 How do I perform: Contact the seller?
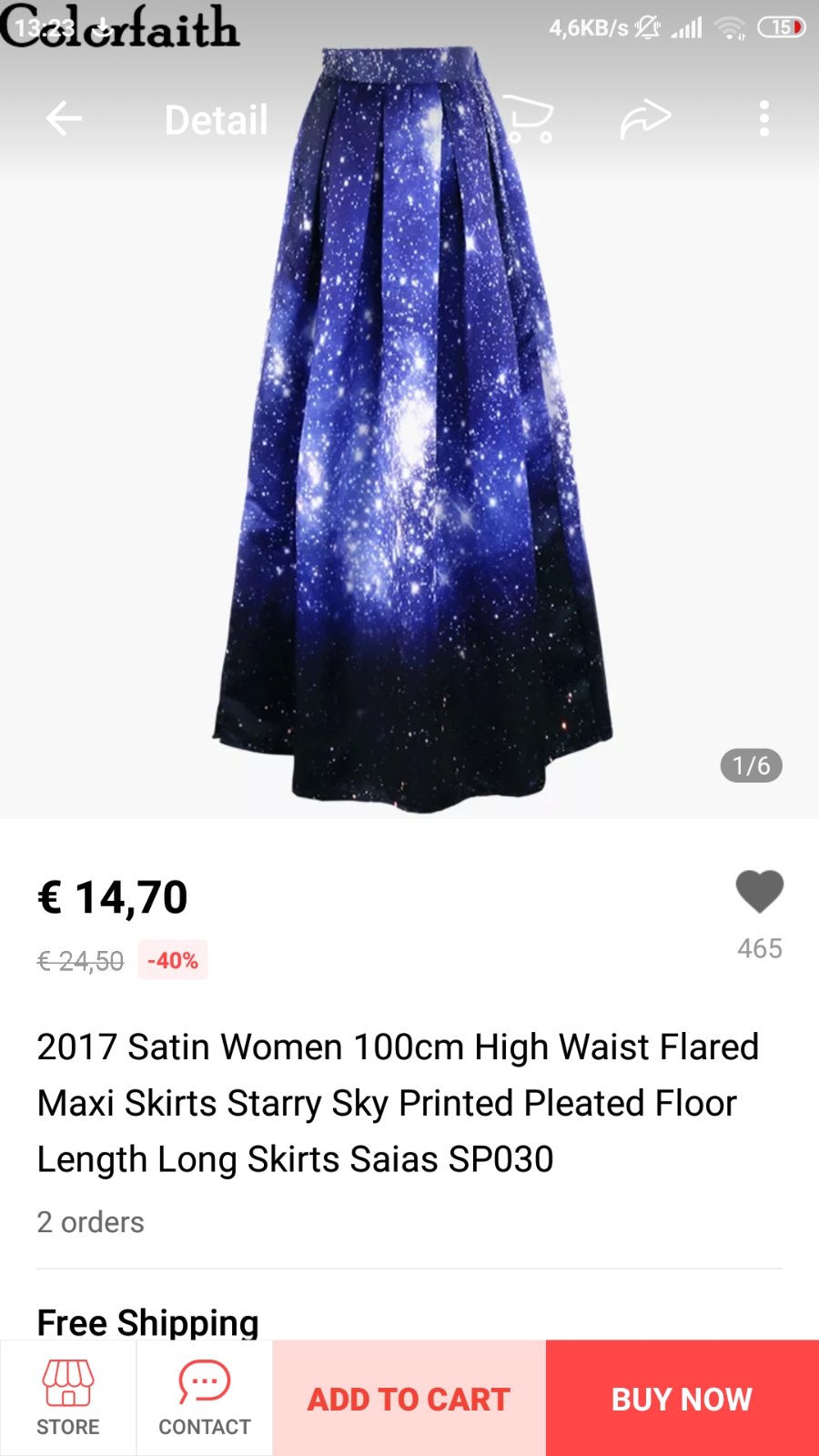[205, 1398]
